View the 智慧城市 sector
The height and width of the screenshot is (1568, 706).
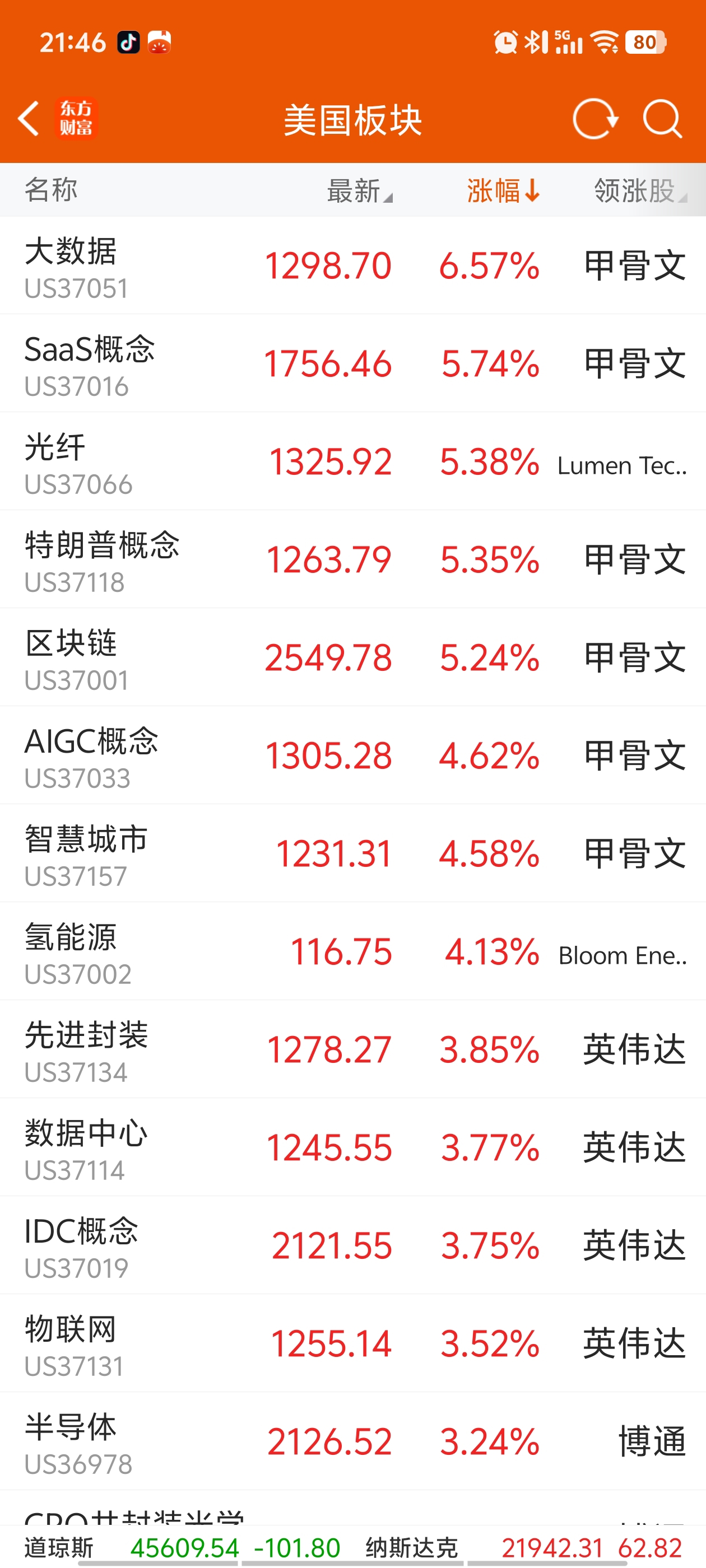(354, 853)
